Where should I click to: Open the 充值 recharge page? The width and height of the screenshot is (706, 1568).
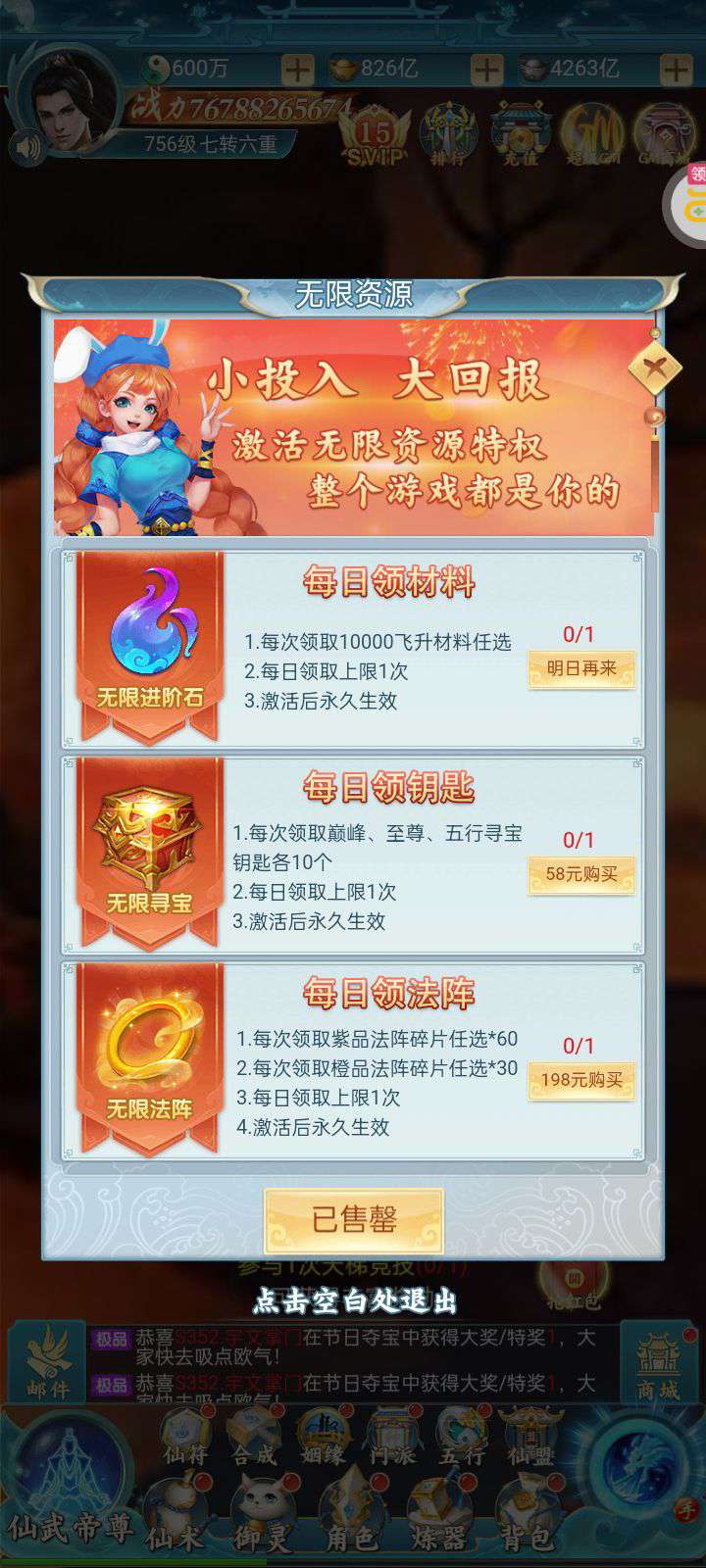click(521, 134)
